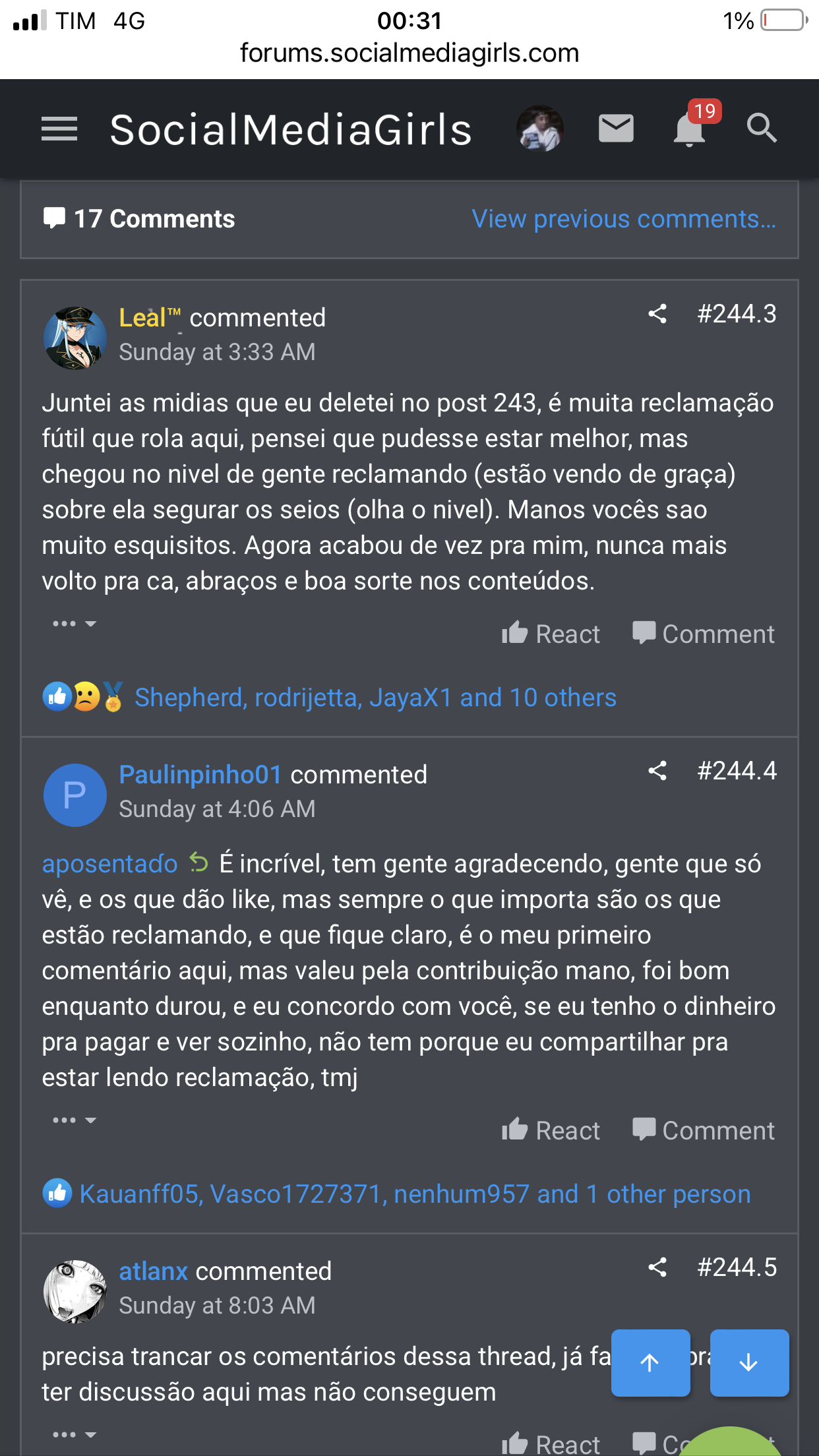Viewport: 819px width, 1456px height.
Task: Share comment #244.3
Action: (657, 314)
